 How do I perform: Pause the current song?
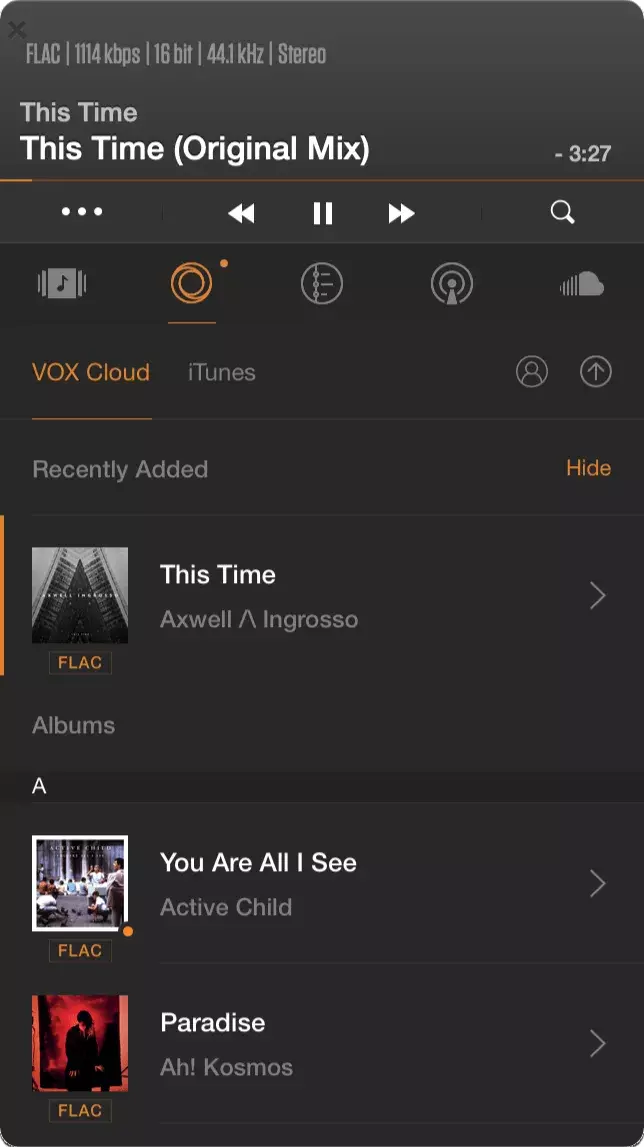tap(322, 213)
